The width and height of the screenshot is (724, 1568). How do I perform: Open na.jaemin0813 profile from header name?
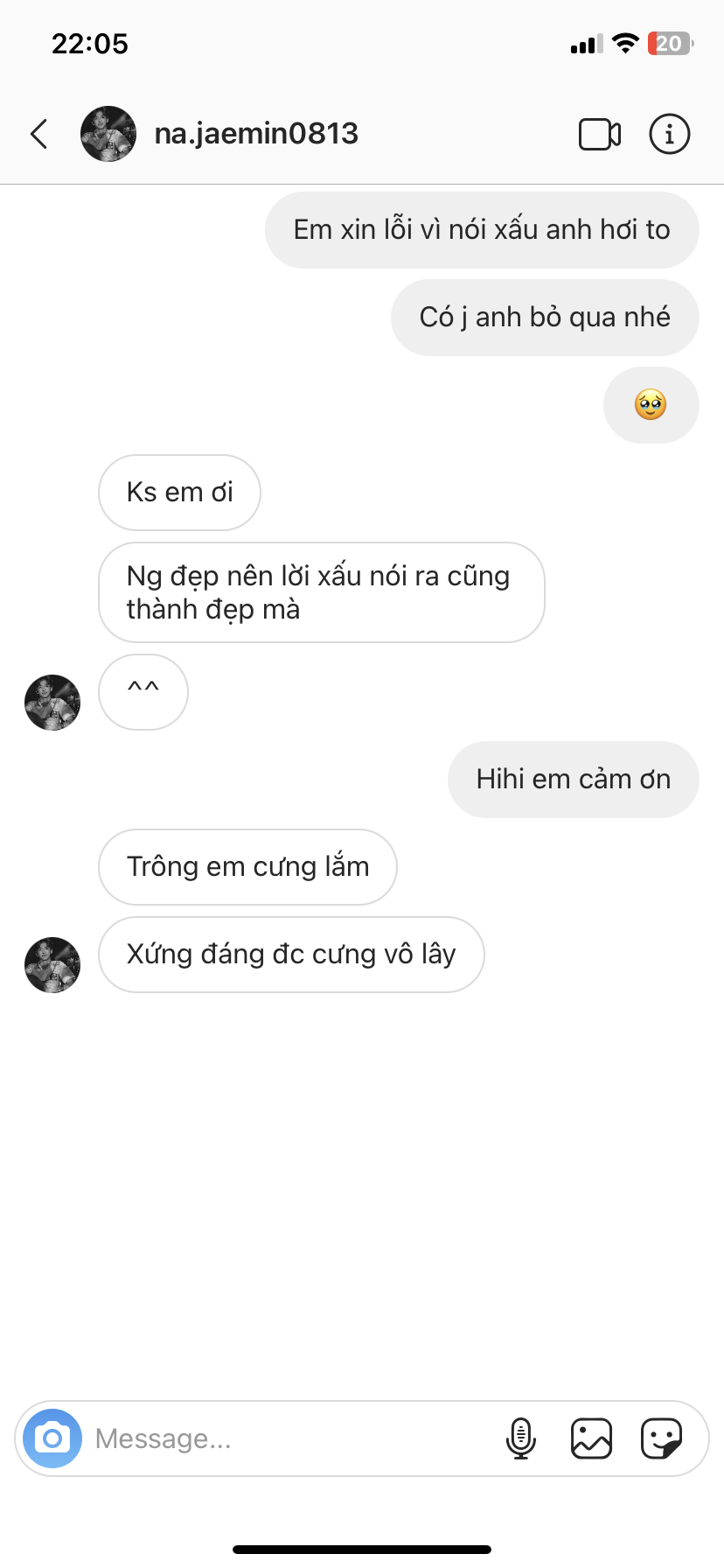(x=256, y=133)
